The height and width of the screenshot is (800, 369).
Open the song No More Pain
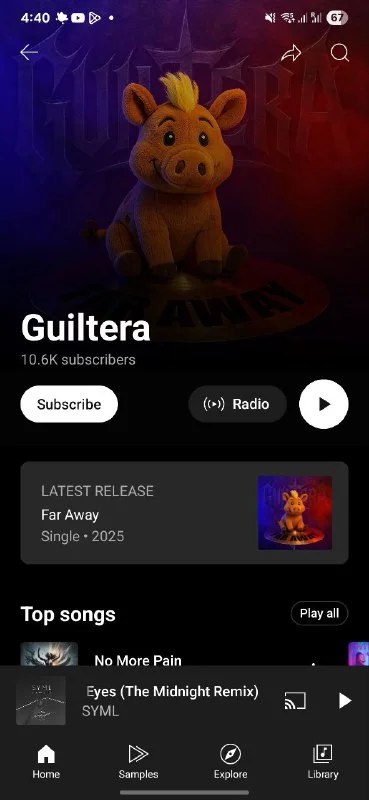(x=138, y=660)
